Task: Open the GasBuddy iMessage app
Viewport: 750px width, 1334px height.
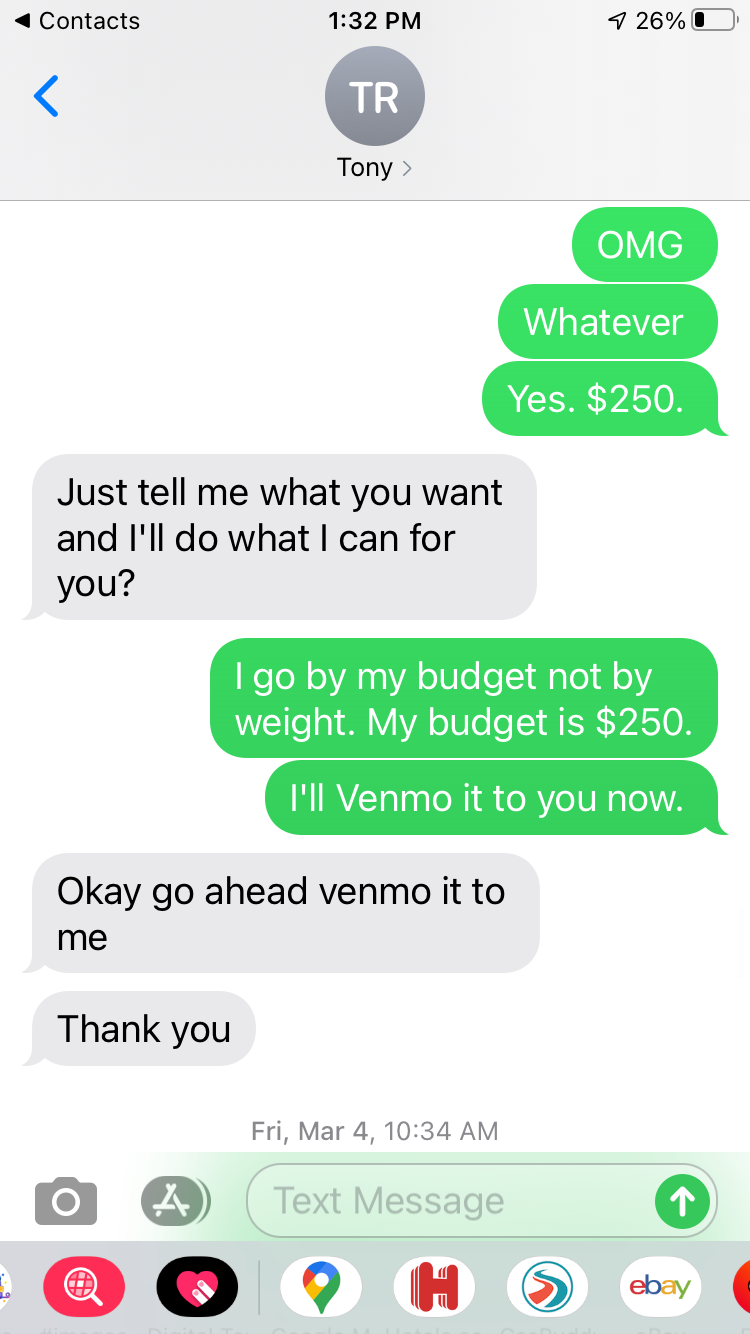Action: (548, 1286)
